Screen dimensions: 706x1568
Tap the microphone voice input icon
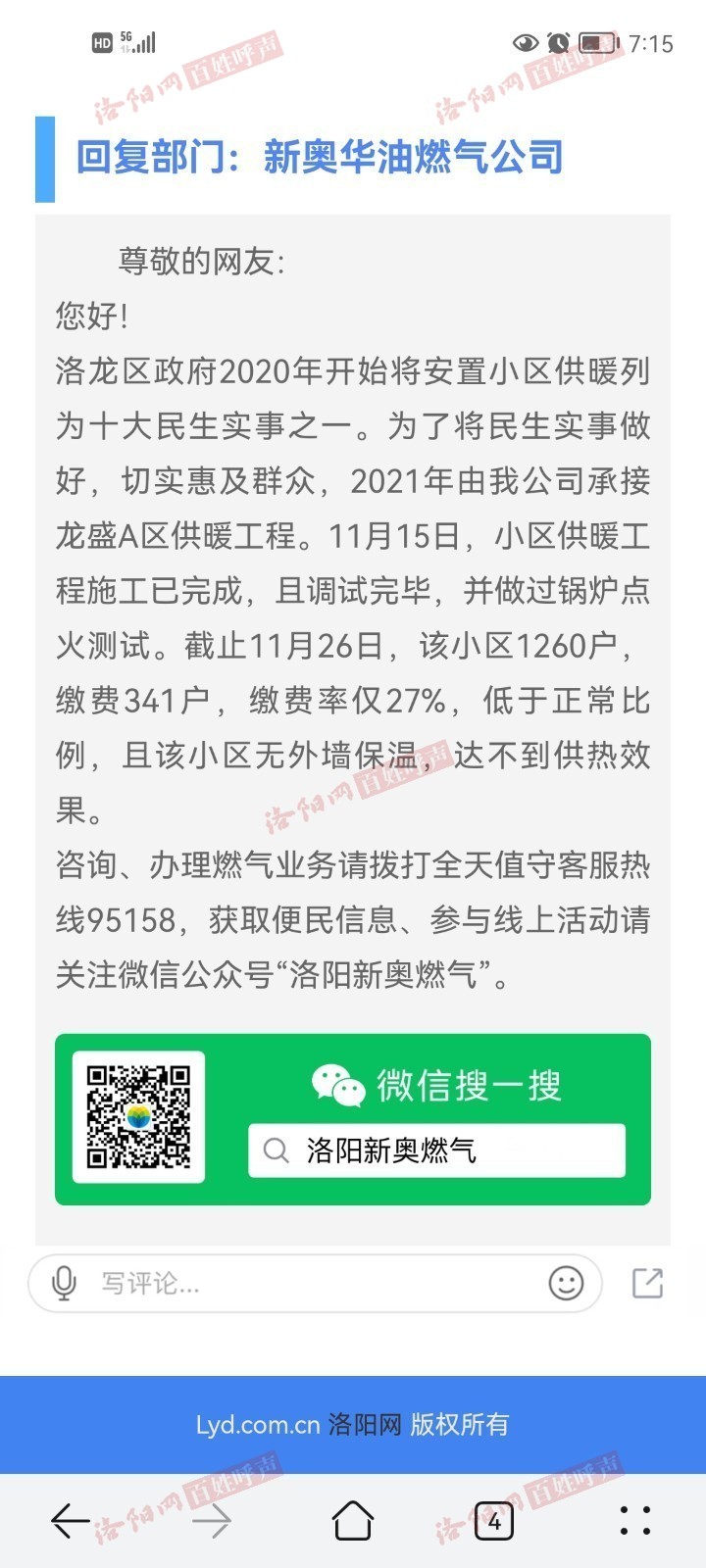click(64, 1283)
